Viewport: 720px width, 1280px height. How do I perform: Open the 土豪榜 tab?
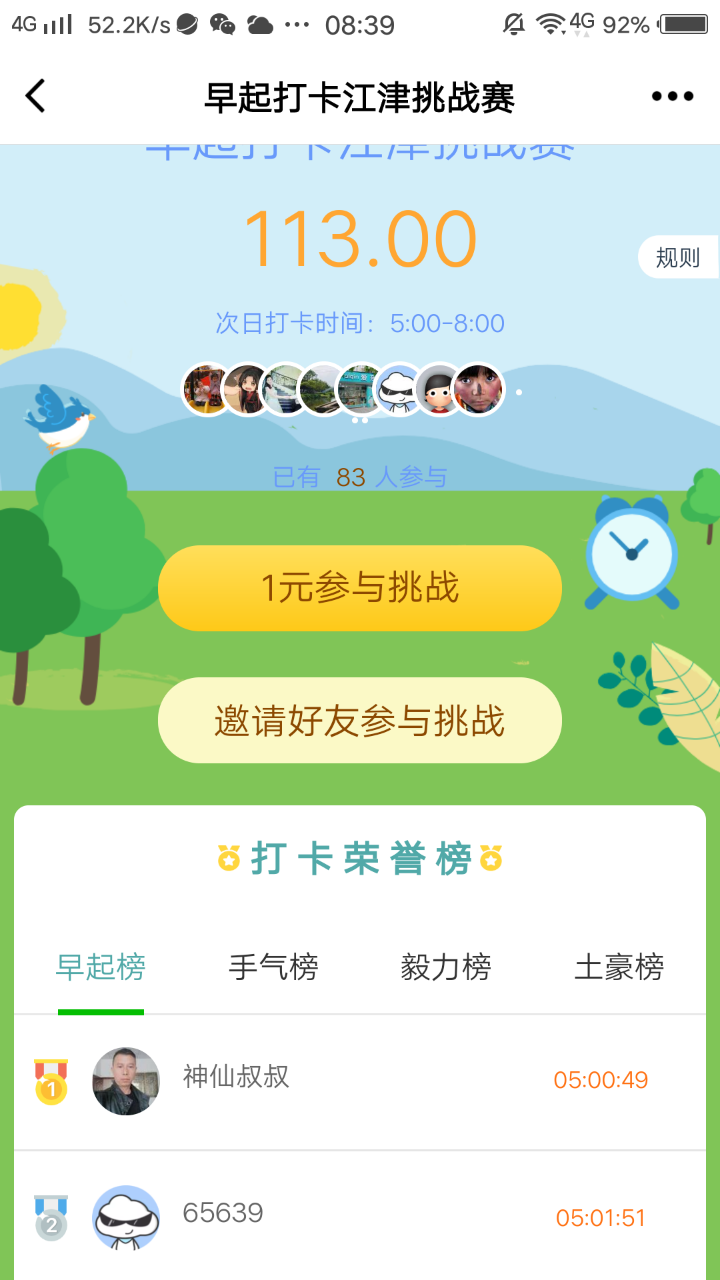[619, 968]
